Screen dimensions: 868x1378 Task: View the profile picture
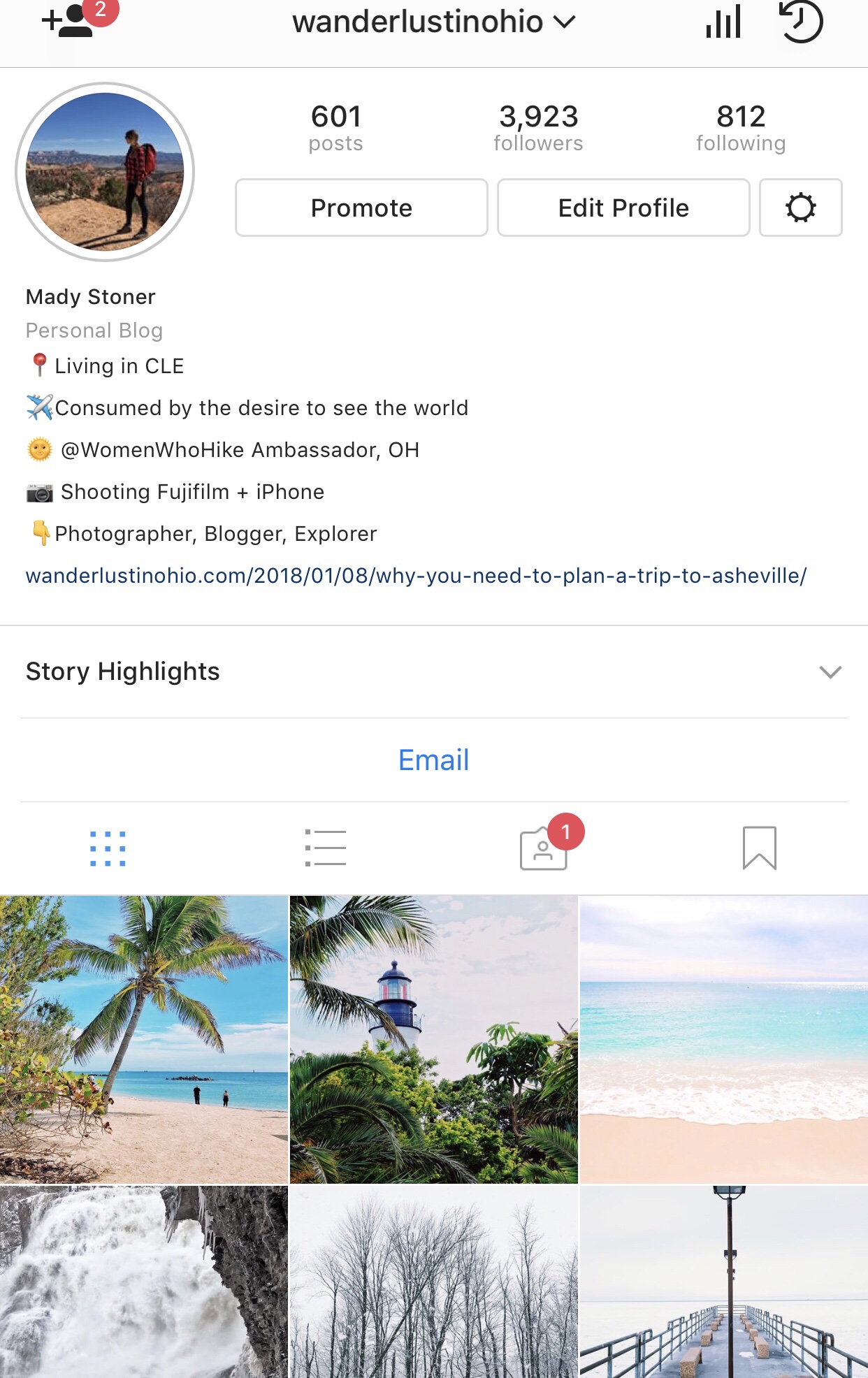point(105,172)
